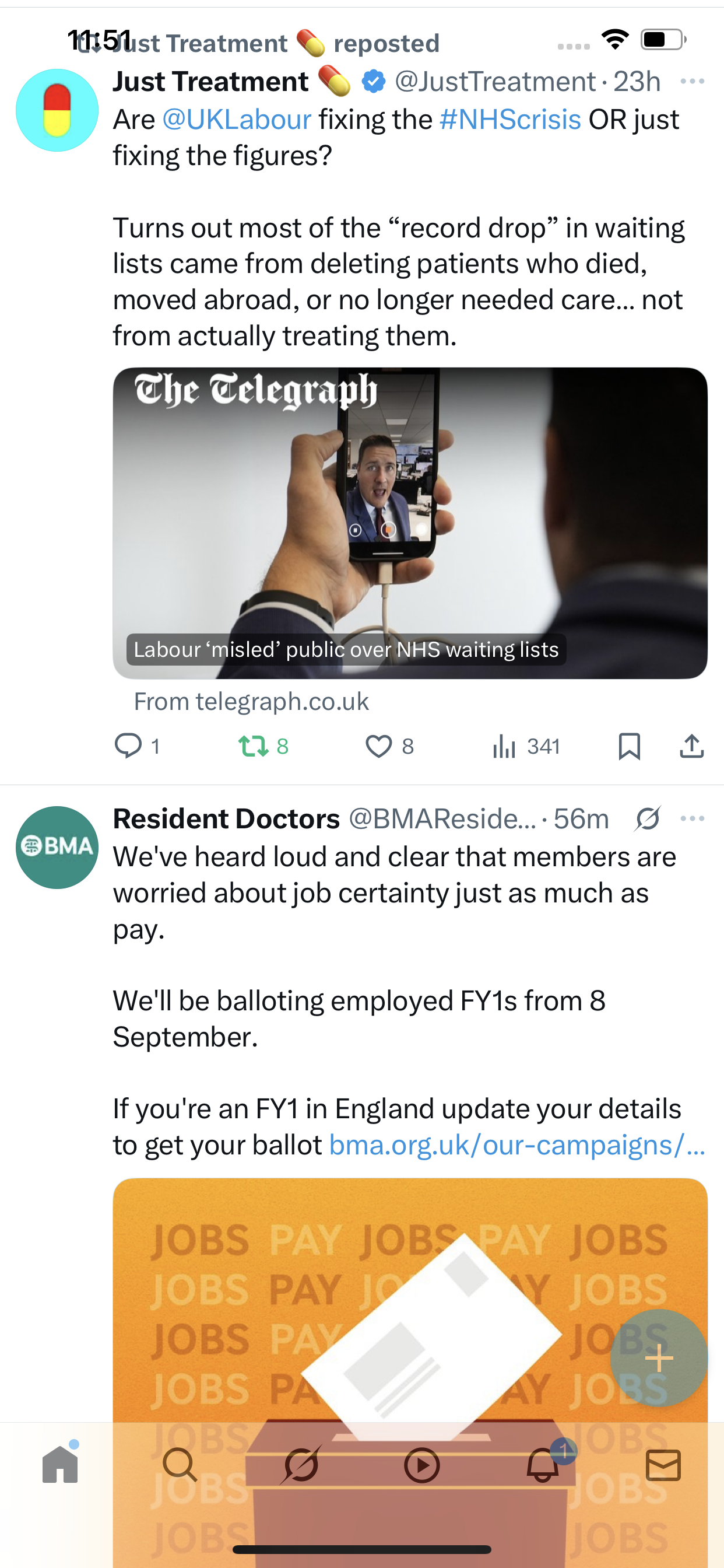Open the #NHScrisis hashtag
The height and width of the screenshot is (1568, 724).
coord(510,120)
